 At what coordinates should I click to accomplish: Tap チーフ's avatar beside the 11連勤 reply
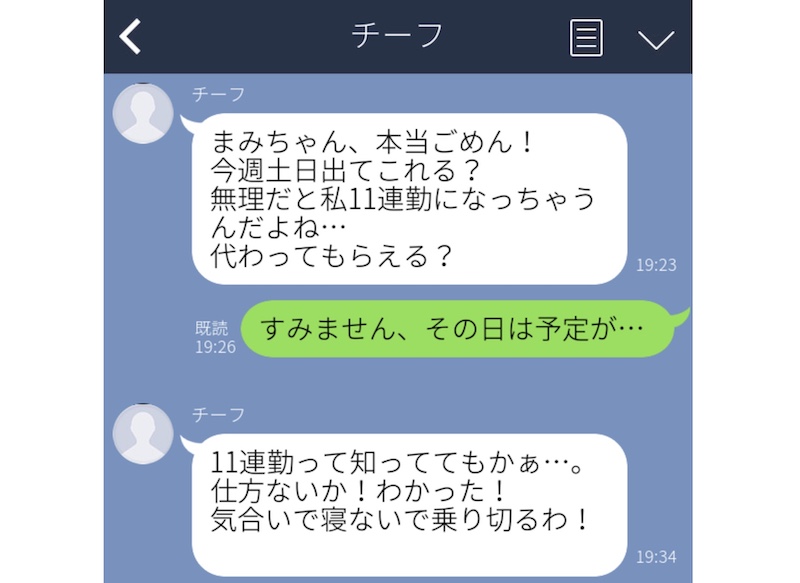143,435
